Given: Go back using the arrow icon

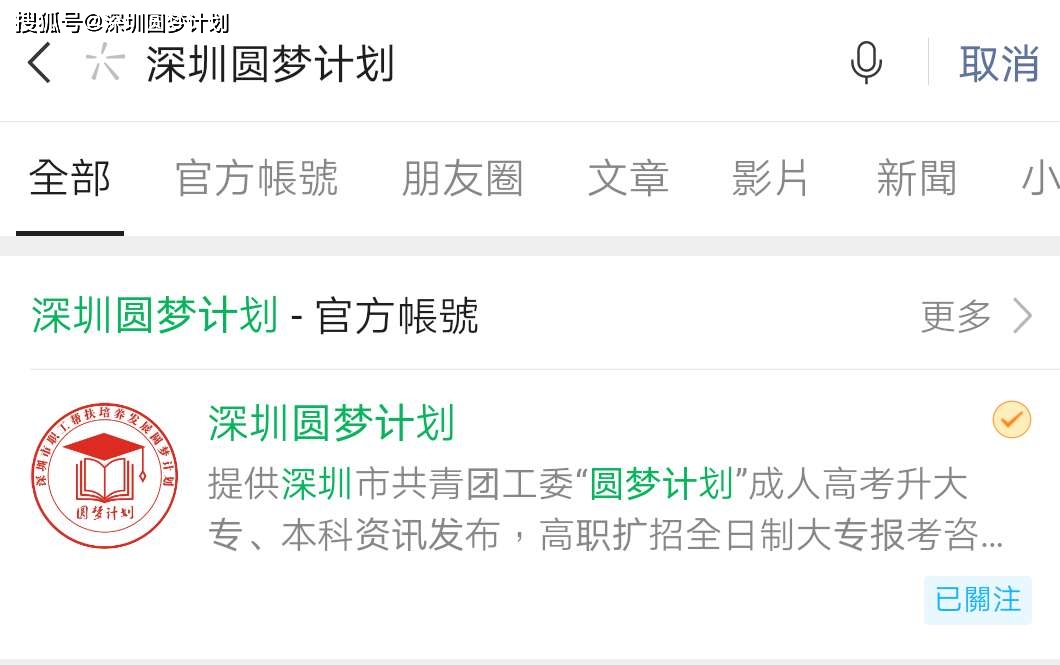Looking at the screenshot, I should point(39,64).
